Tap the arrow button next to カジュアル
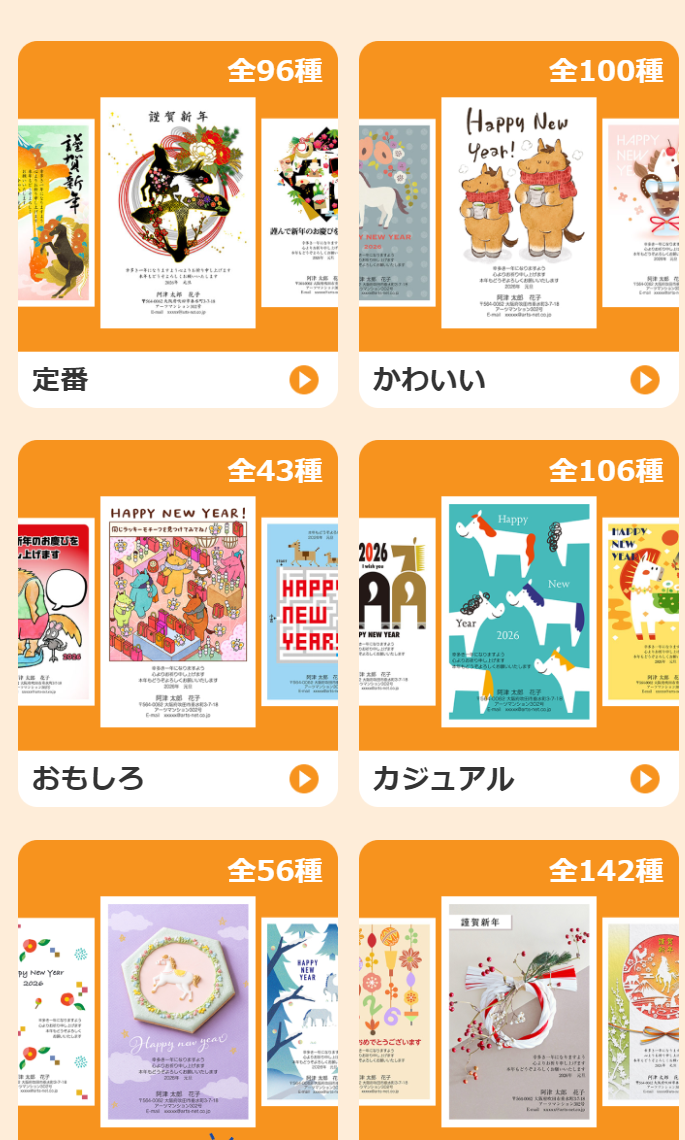Screen dimensions: 685x1140 pos(645,779)
